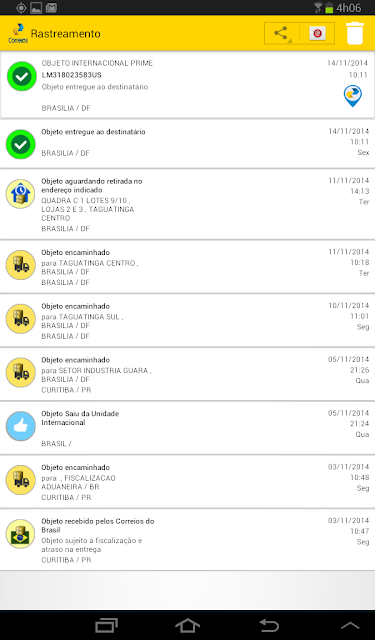
Task: Open the Correios map pin icon
Action: pyautogui.click(x=353, y=96)
